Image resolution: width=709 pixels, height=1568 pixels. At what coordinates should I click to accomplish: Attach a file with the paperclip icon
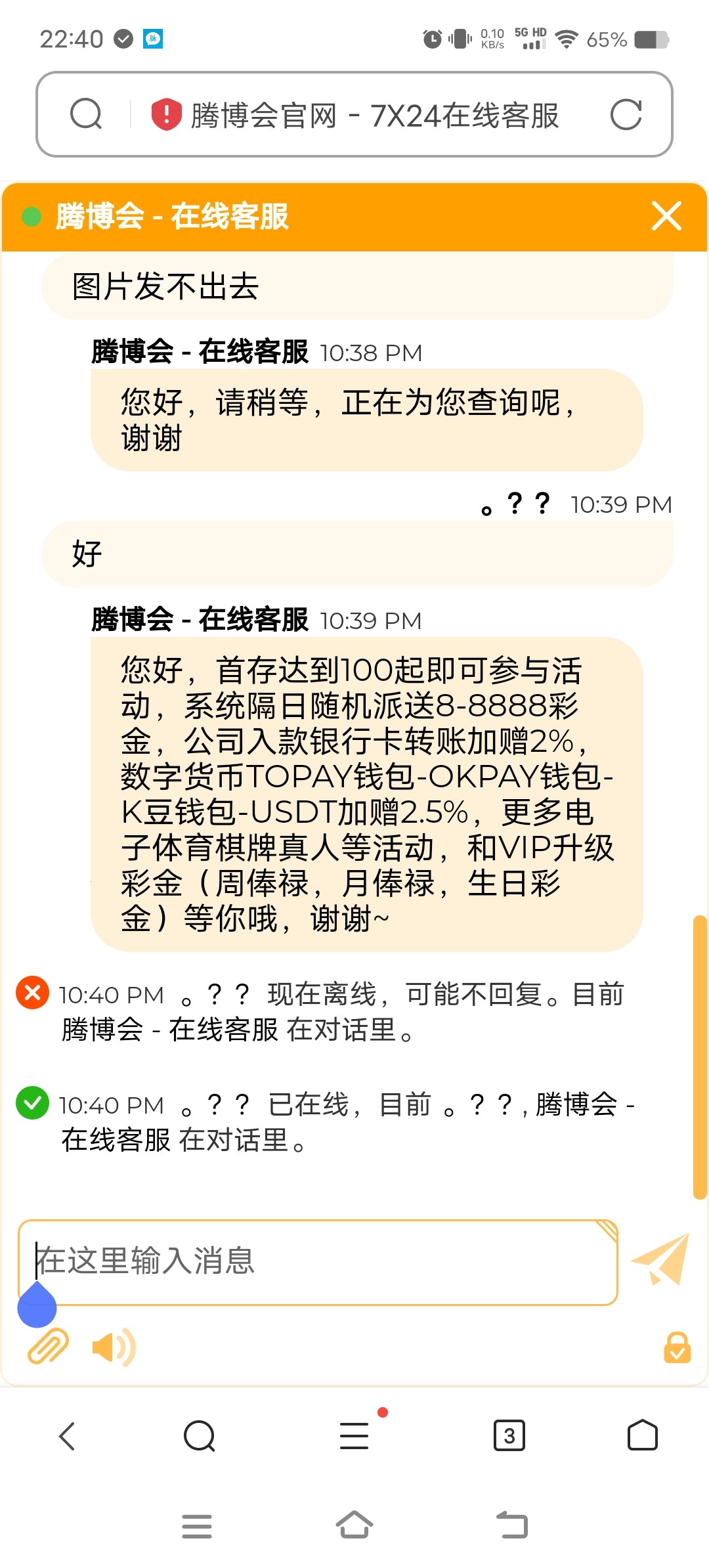tap(48, 1347)
